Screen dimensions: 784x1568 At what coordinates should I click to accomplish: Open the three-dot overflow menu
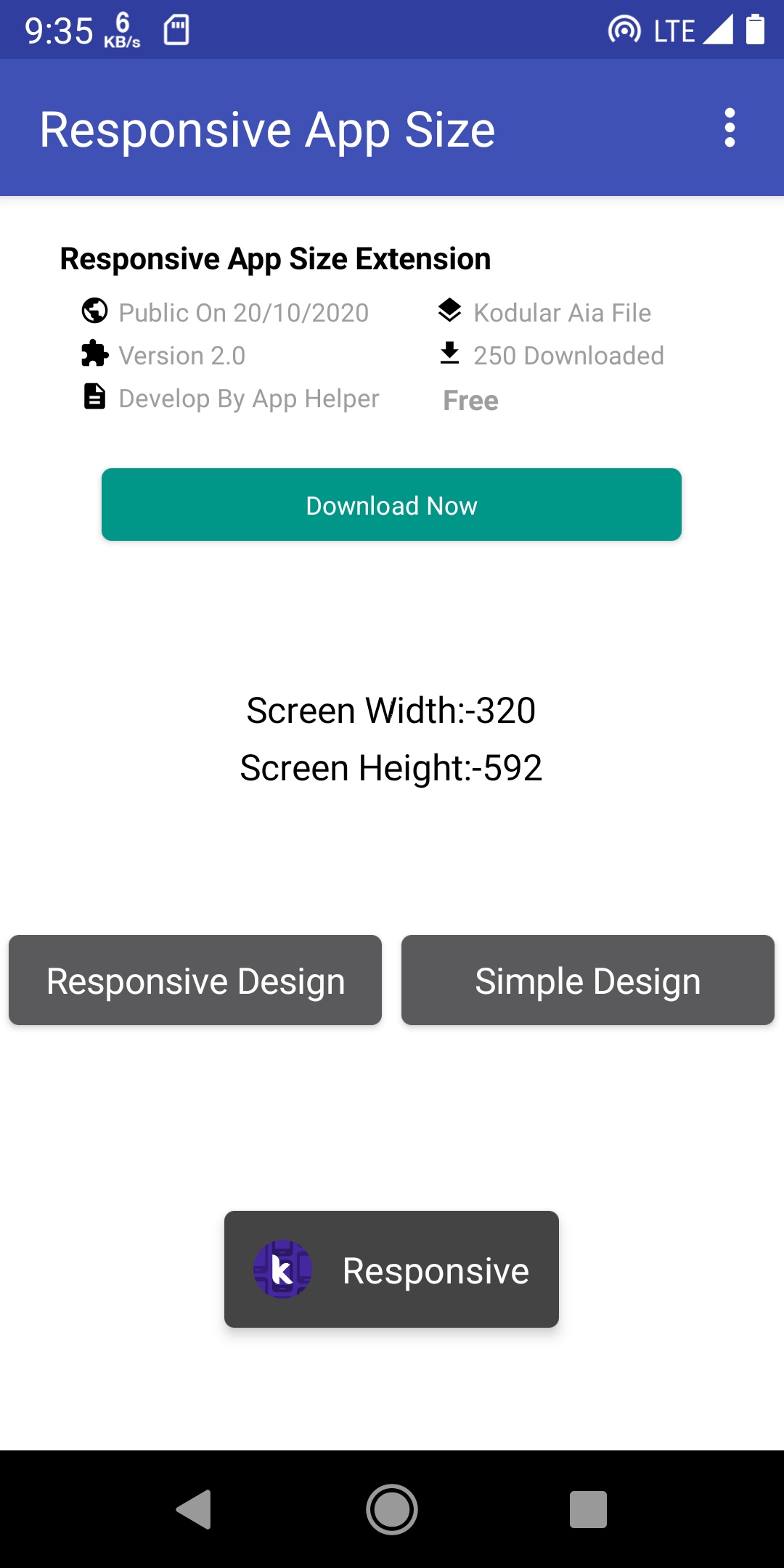[730, 128]
